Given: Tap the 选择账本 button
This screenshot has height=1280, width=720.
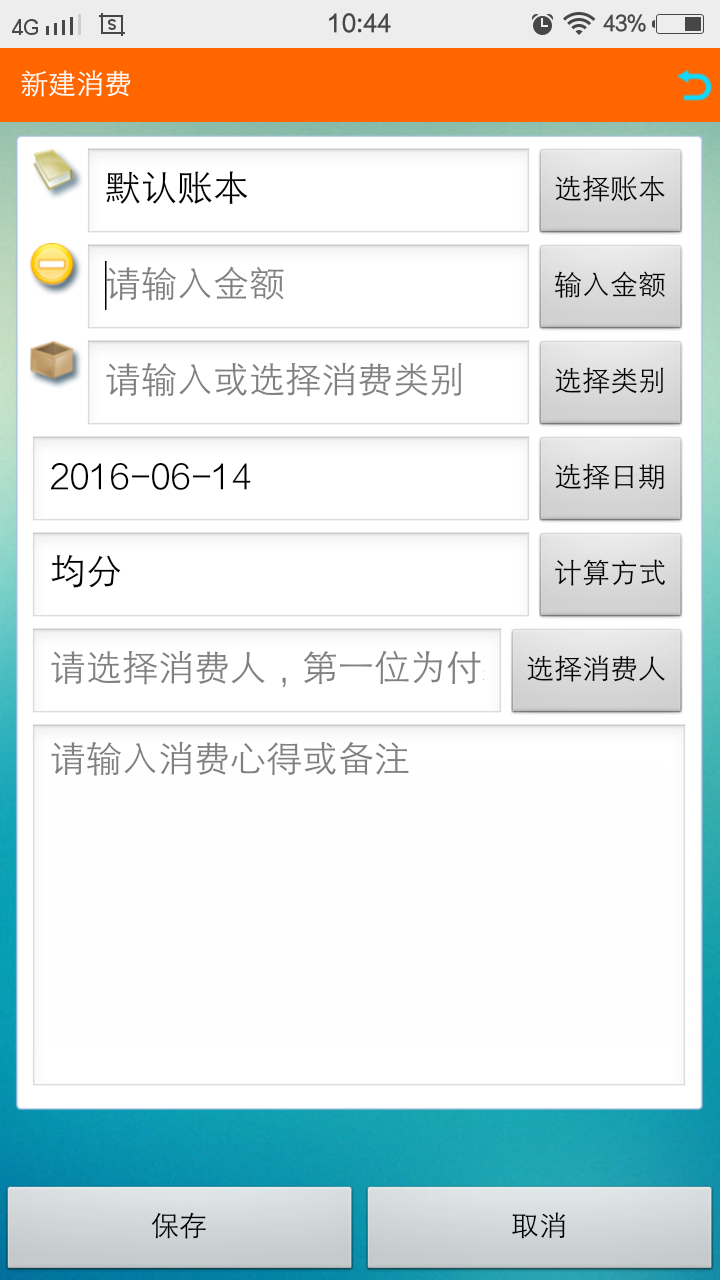Looking at the screenshot, I should [x=610, y=190].
